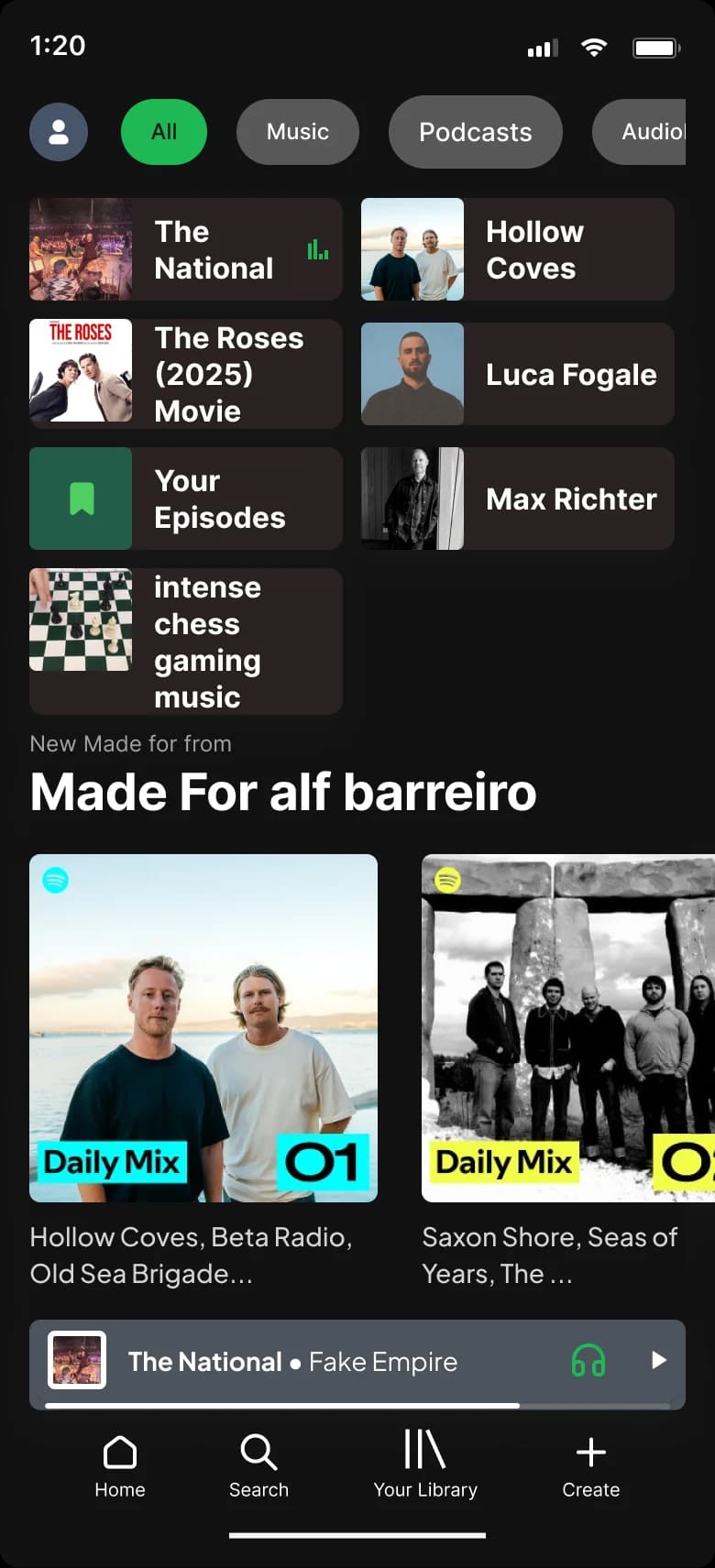Open Your Library tab

click(425, 1464)
